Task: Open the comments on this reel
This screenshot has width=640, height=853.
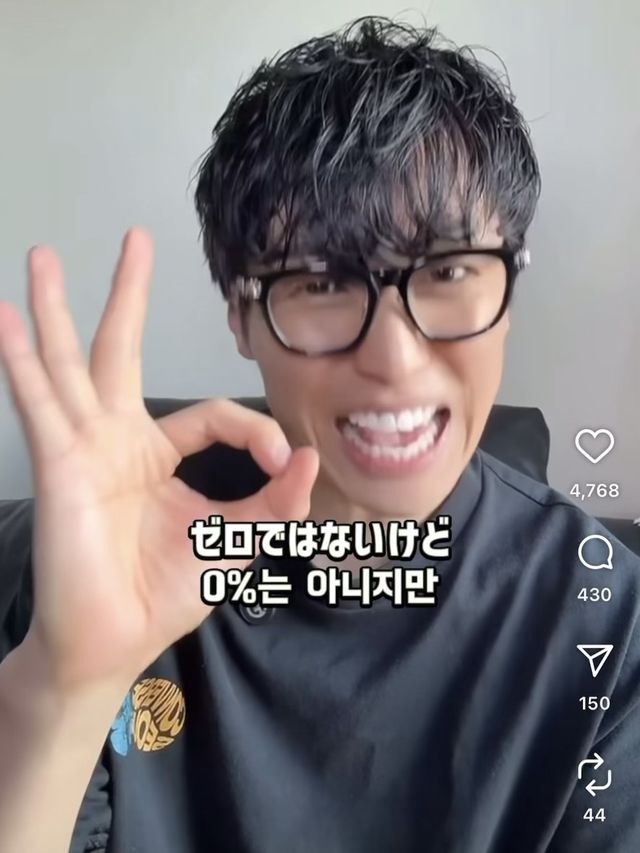Action: (x=594, y=553)
